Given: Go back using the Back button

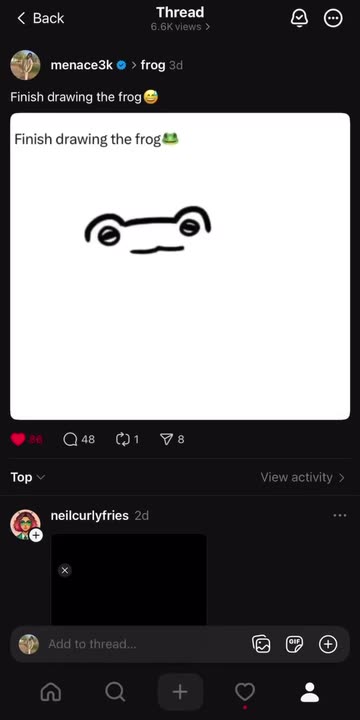Looking at the screenshot, I should pos(40,18).
